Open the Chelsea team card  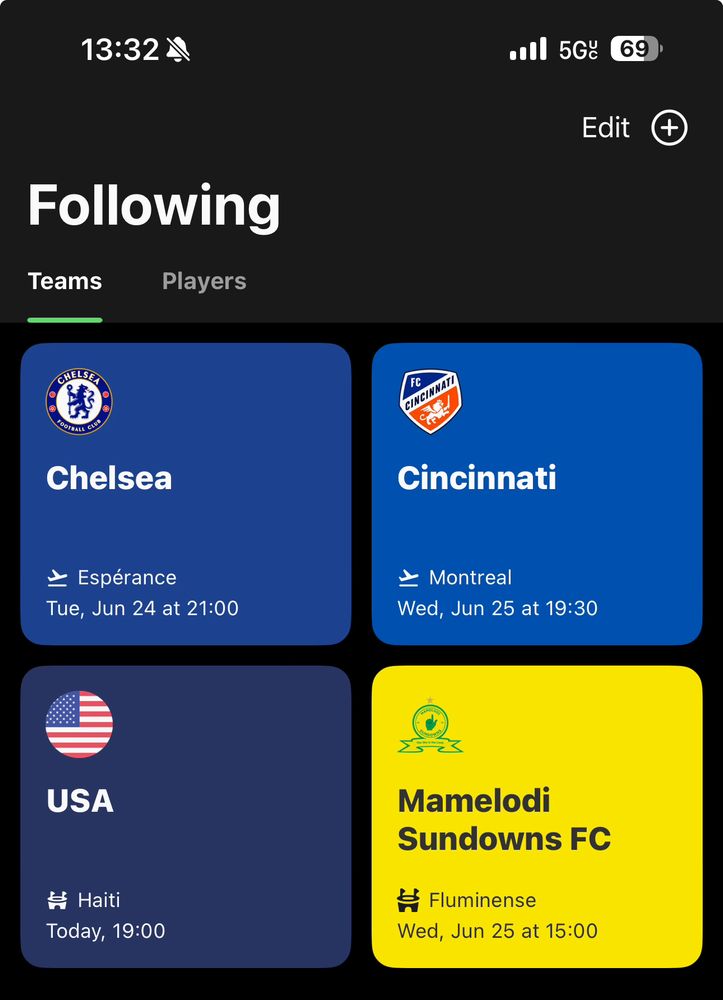pos(186,494)
